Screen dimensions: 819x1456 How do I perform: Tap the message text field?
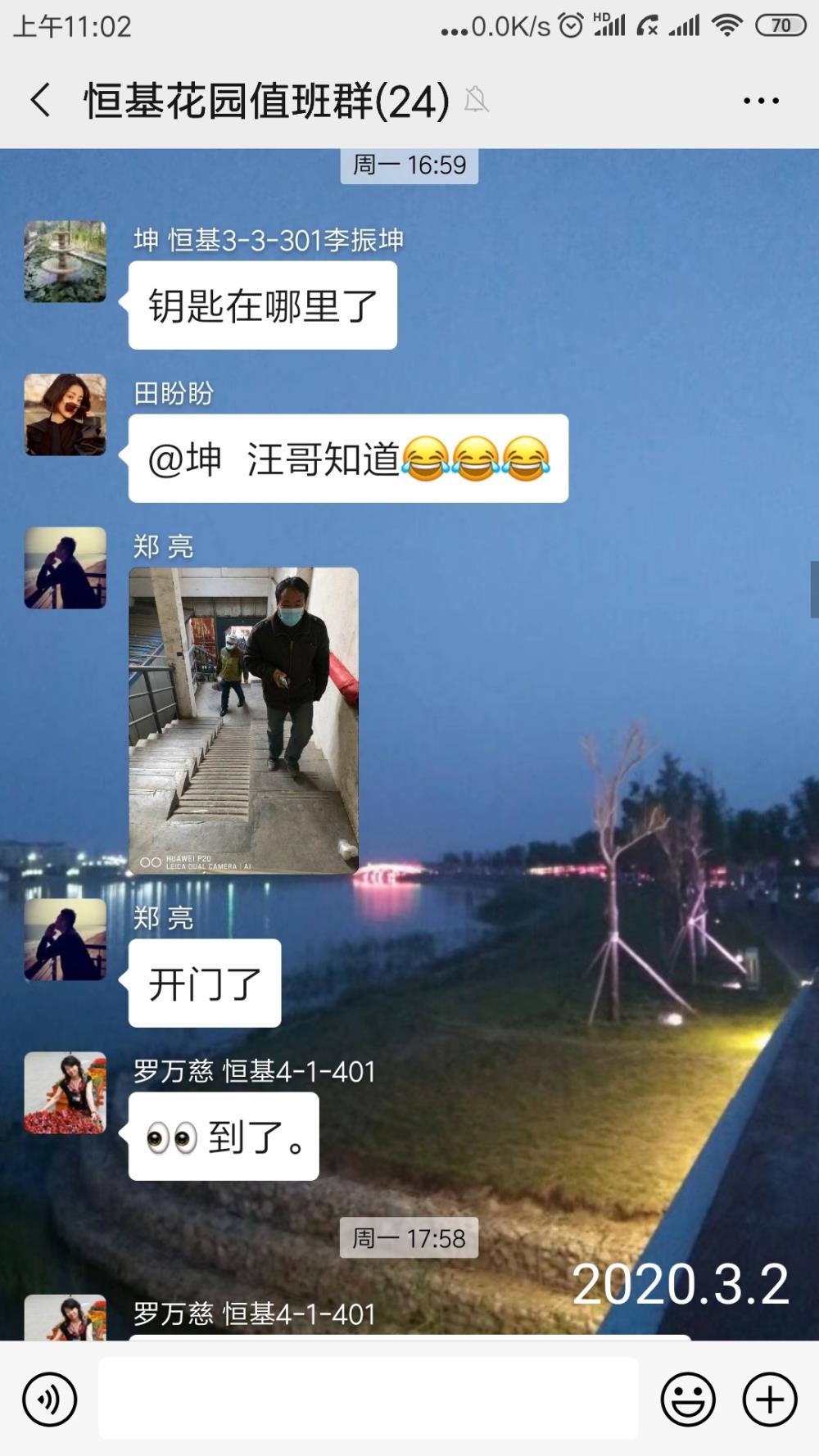coord(369,1399)
